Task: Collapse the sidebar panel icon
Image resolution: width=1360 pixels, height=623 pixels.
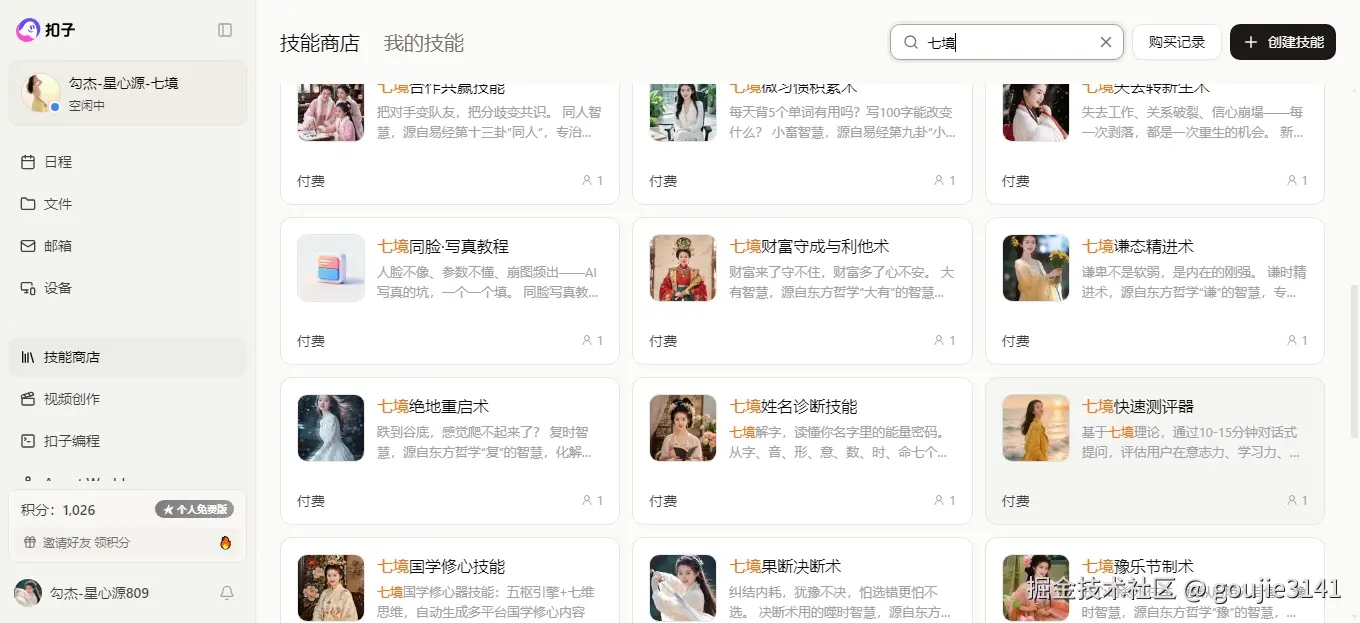Action: [x=225, y=30]
